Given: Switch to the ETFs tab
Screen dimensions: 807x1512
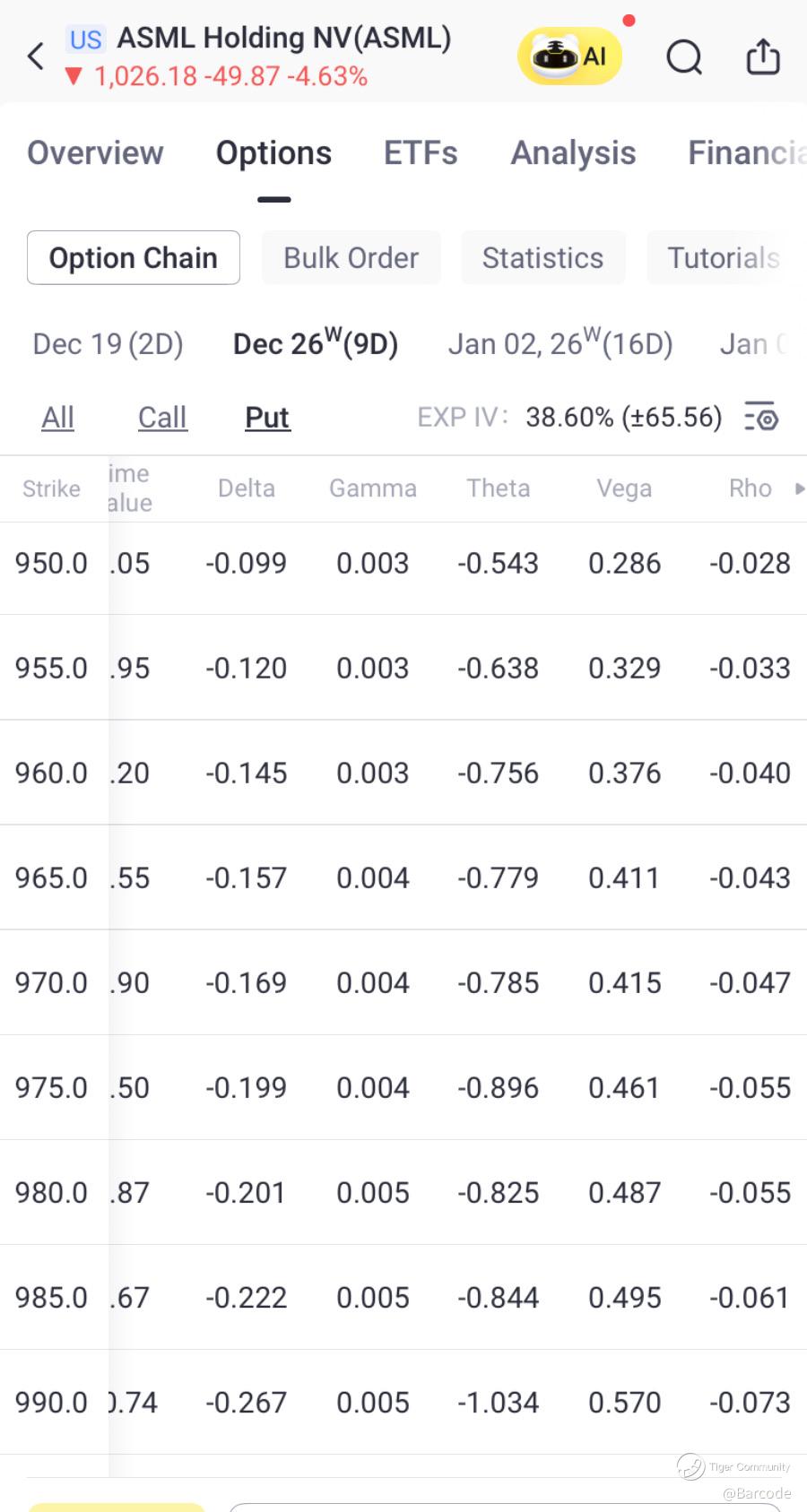Looking at the screenshot, I should [x=421, y=153].
